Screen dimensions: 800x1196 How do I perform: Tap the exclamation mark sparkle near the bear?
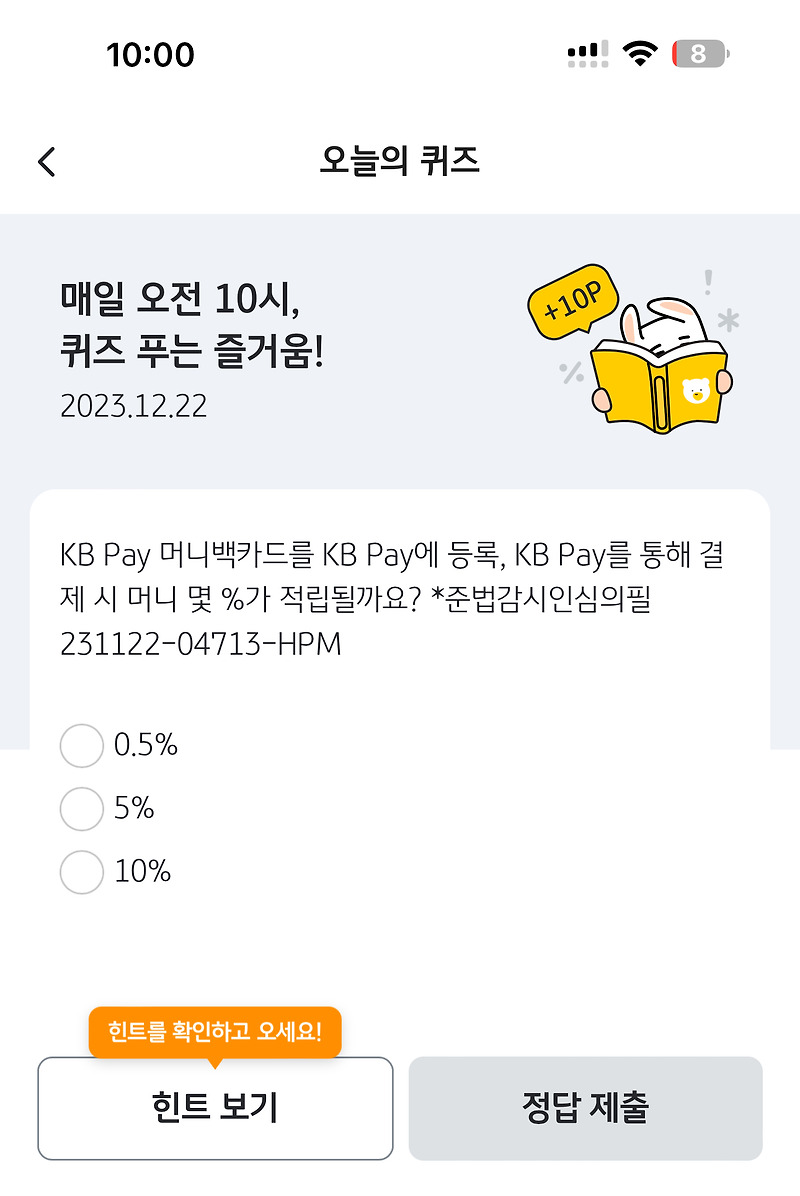[709, 285]
